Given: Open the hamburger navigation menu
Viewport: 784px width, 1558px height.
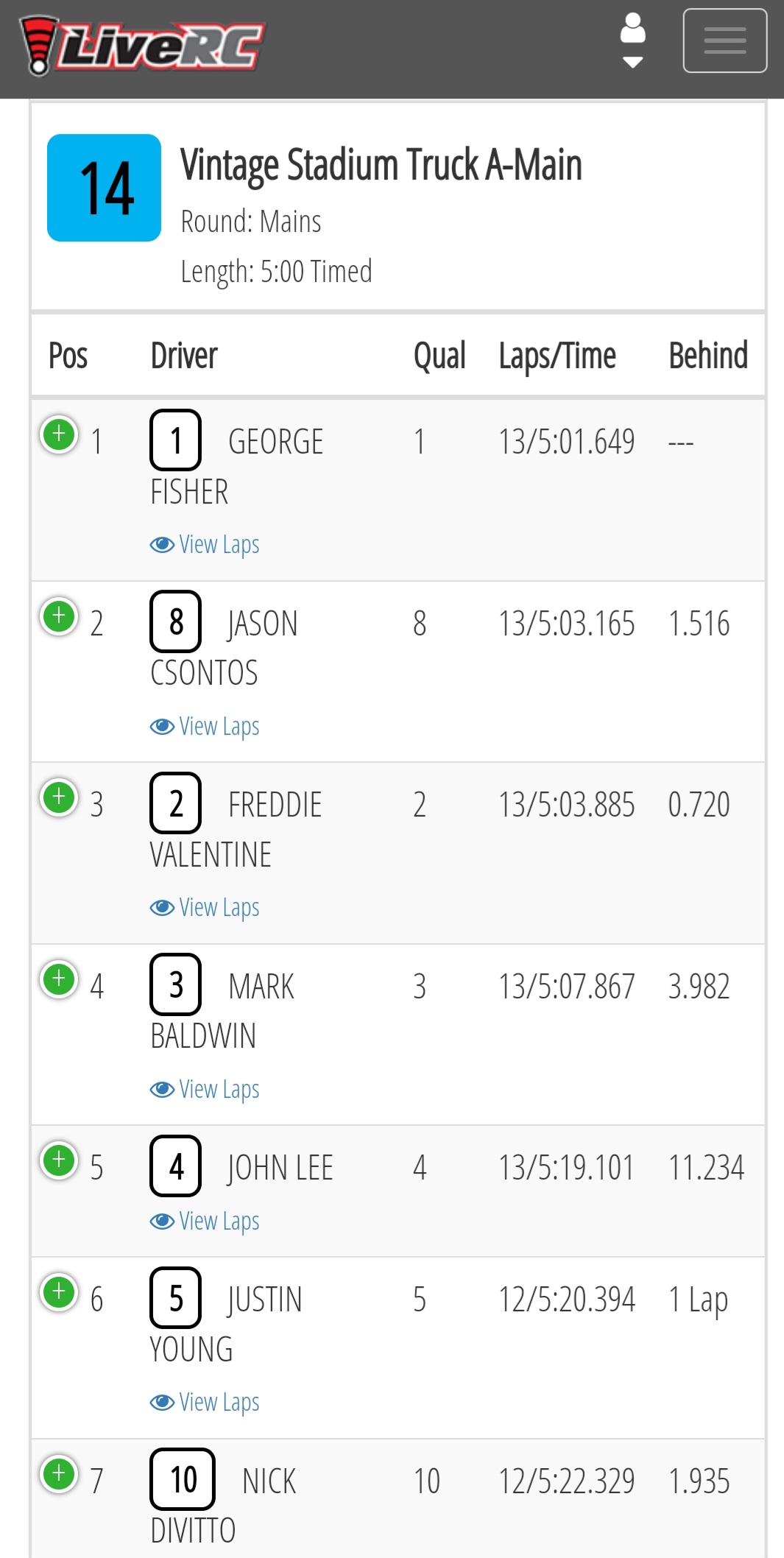Looking at the screenshot, I should [x=724, y=40].
